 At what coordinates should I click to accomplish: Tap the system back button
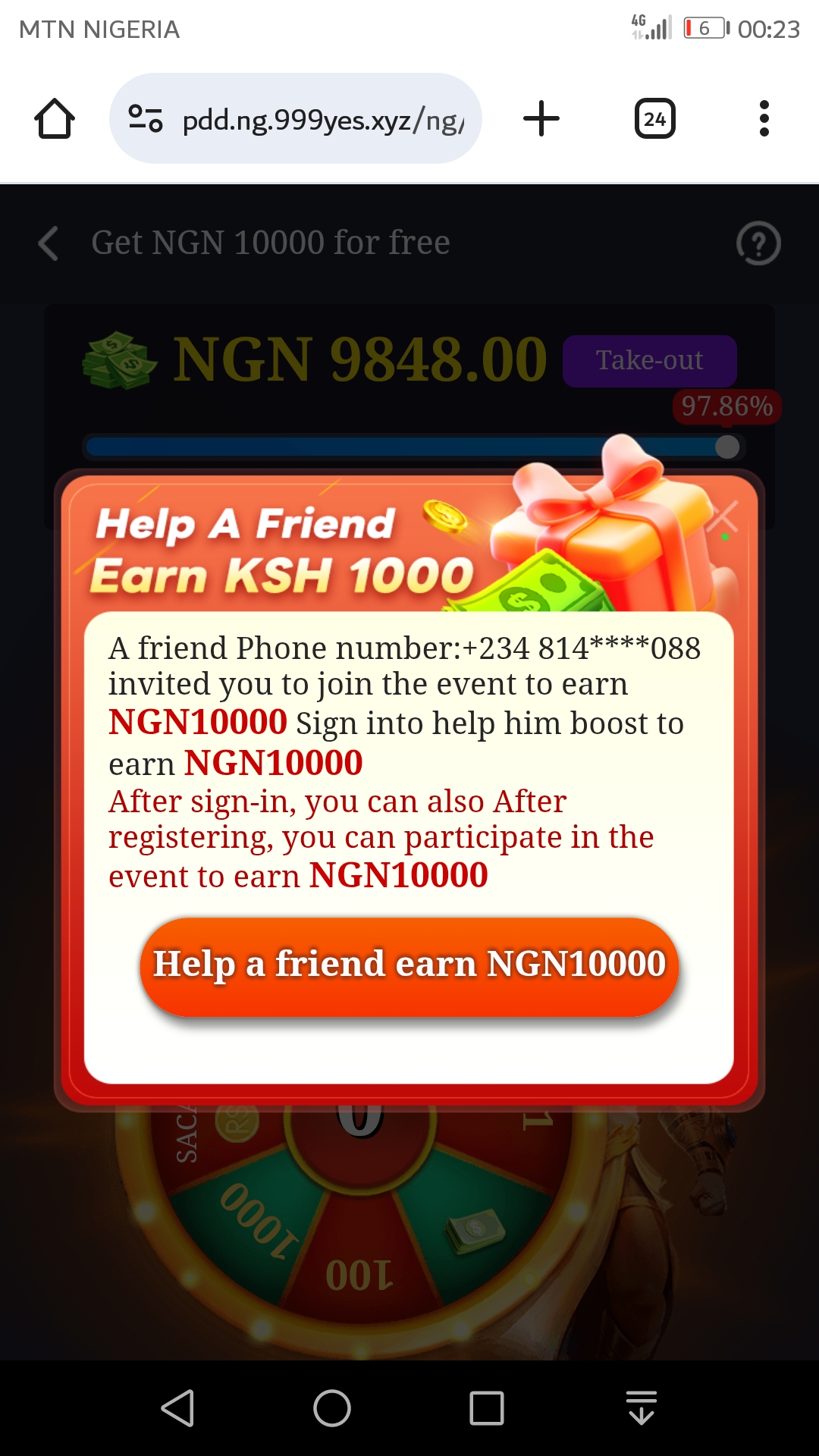click(x=178, y=1408)
